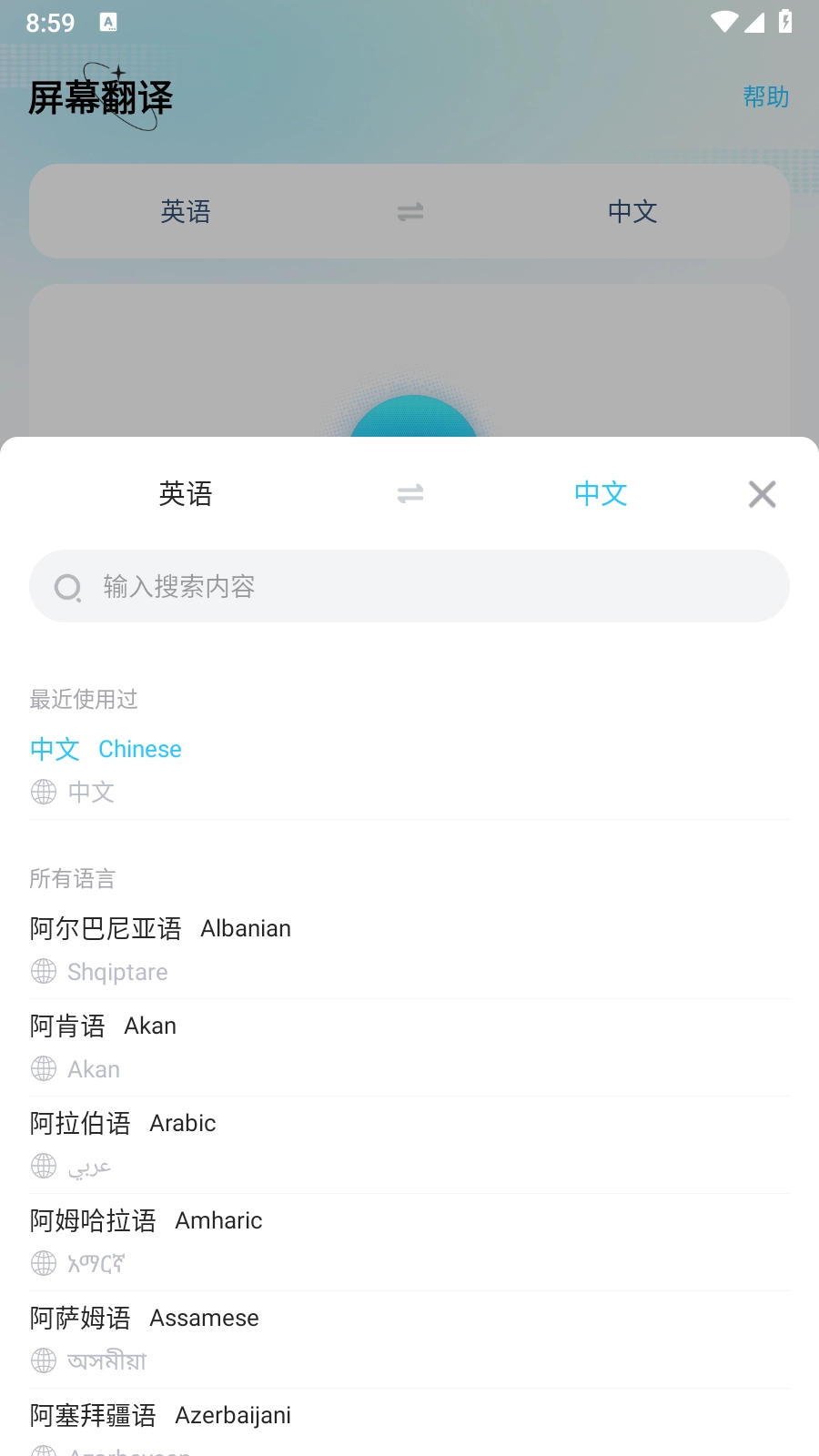
Task: Switch to the 中文 side in the picker header
Action: pos(600,494)
